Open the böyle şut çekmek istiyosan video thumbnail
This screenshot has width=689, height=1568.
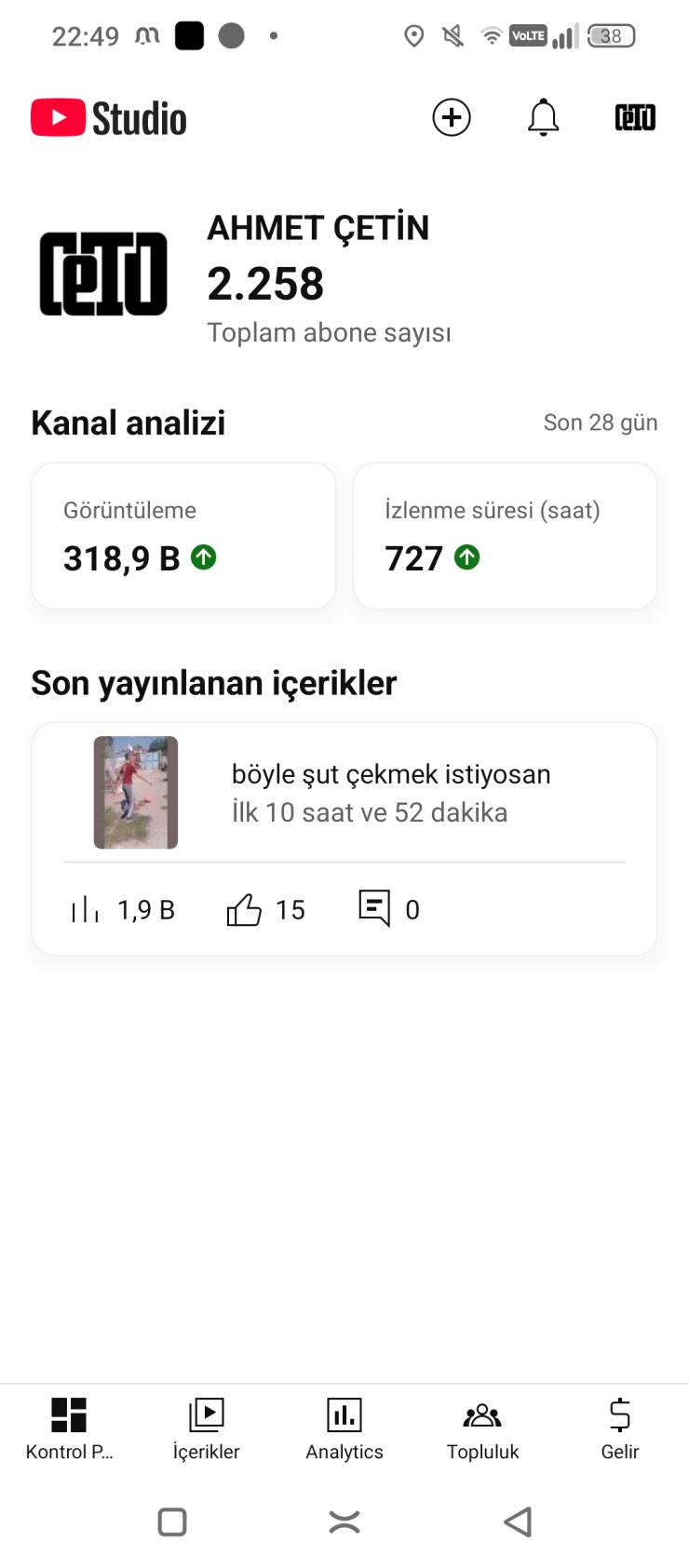pos(135,791)
